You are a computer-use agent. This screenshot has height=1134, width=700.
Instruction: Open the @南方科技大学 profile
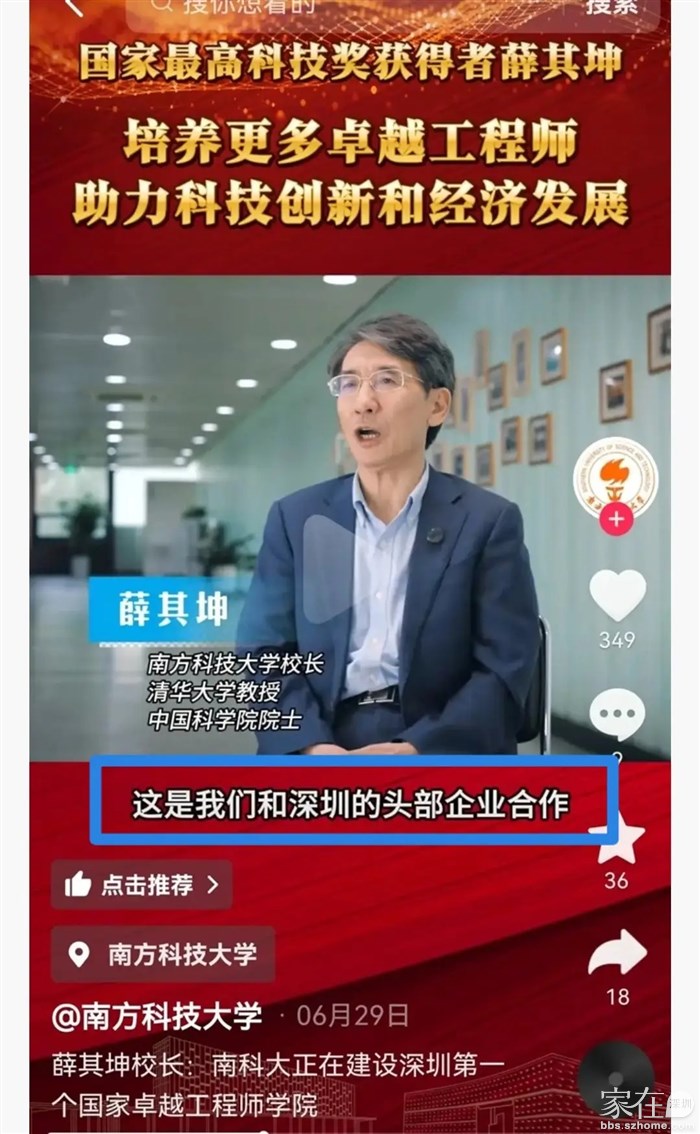(x=157, y=1016)
